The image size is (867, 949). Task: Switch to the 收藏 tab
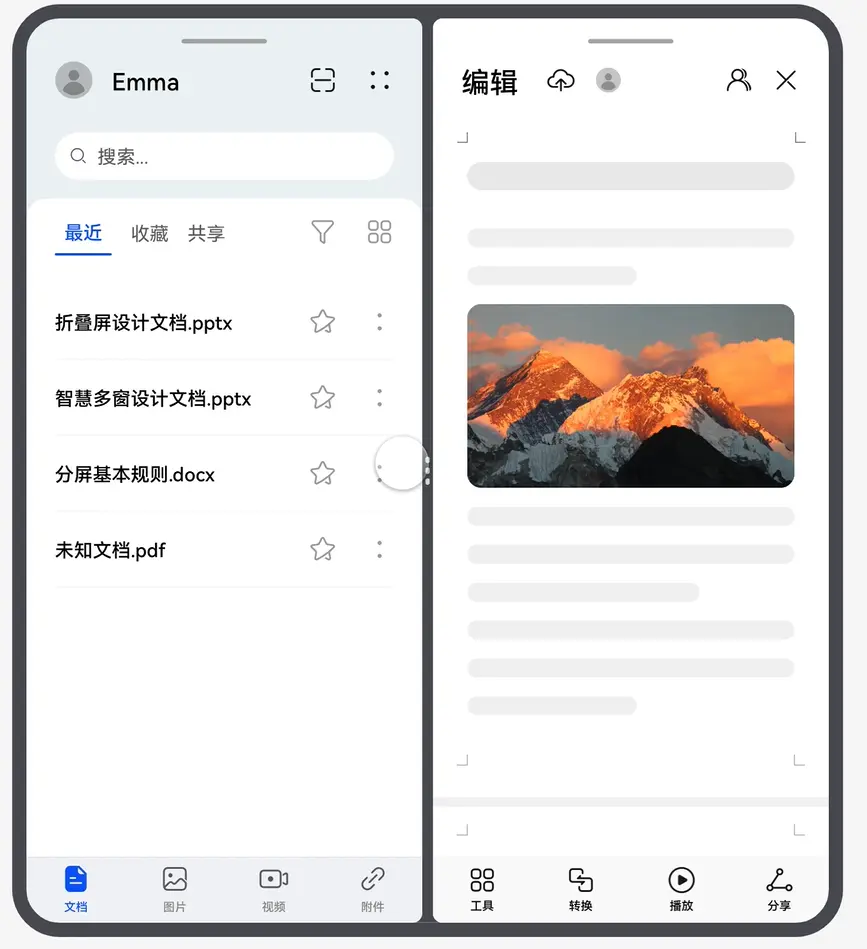point(149,234)
